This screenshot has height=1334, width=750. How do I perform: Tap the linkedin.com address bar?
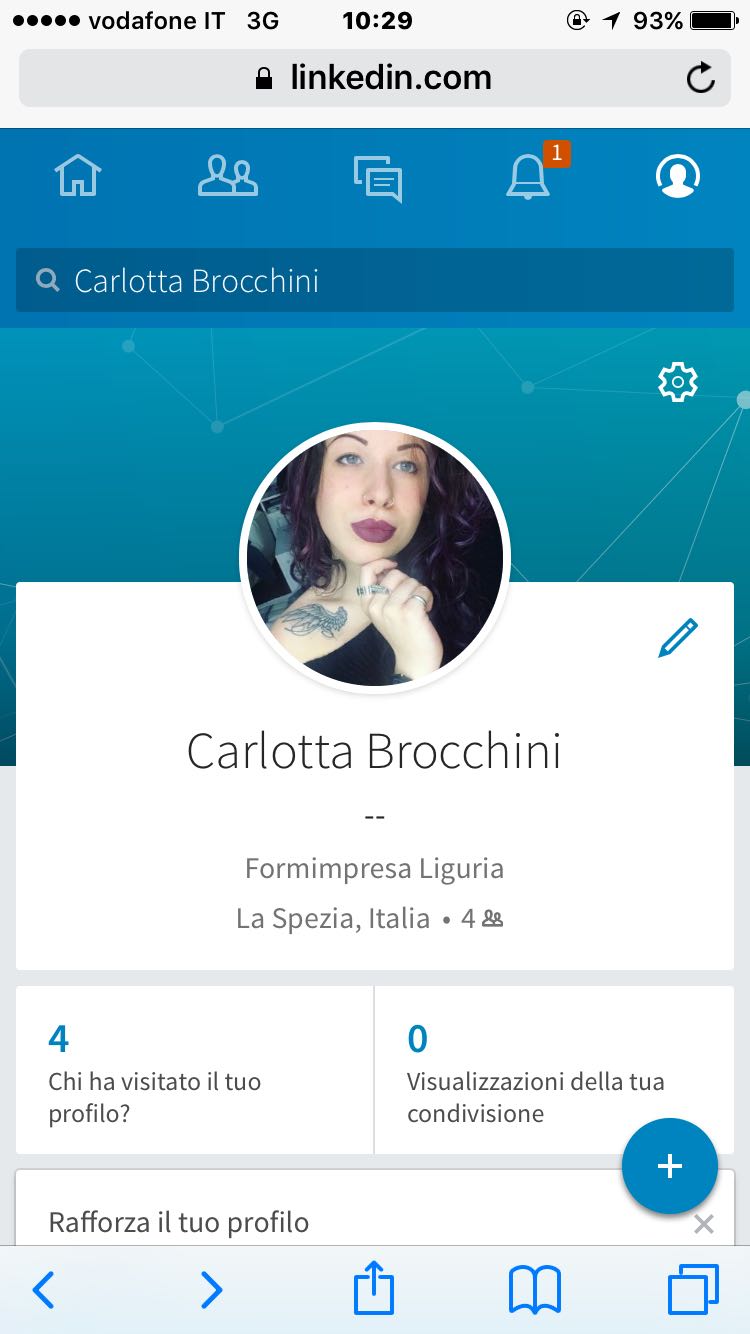coord(375,78)
